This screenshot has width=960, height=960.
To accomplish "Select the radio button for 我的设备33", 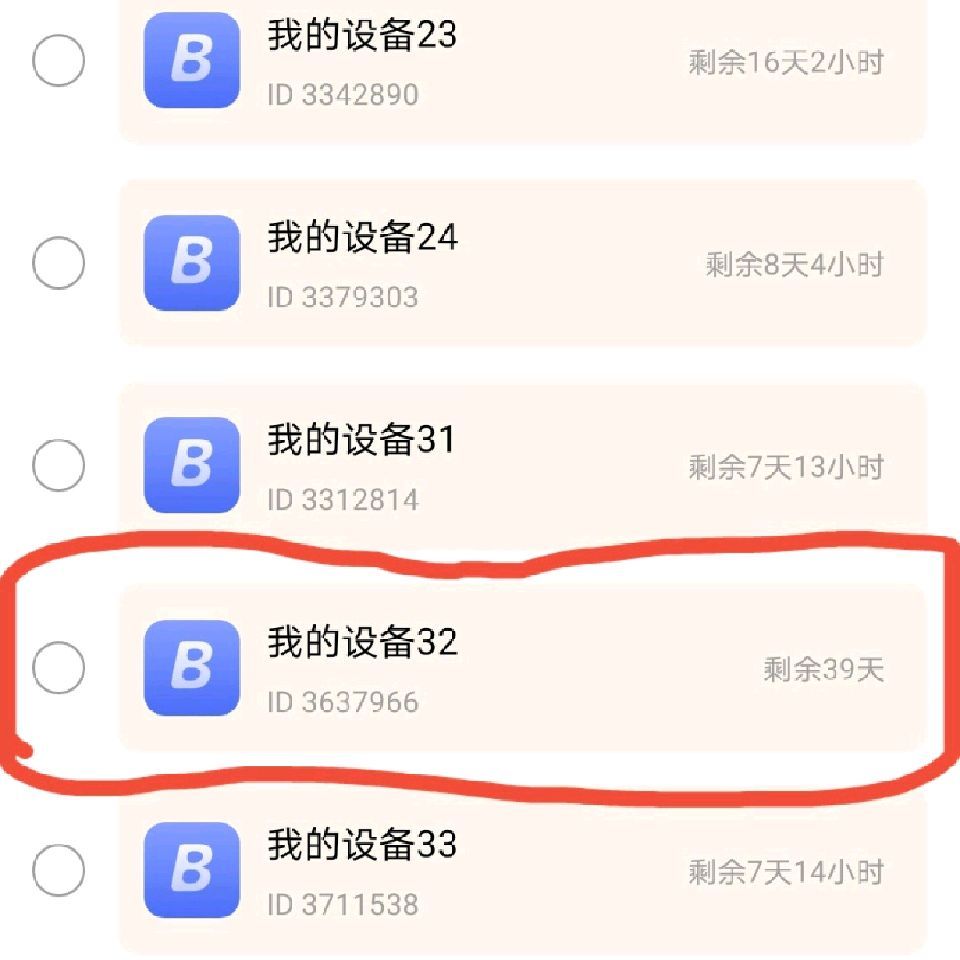I will coord(58,870).
